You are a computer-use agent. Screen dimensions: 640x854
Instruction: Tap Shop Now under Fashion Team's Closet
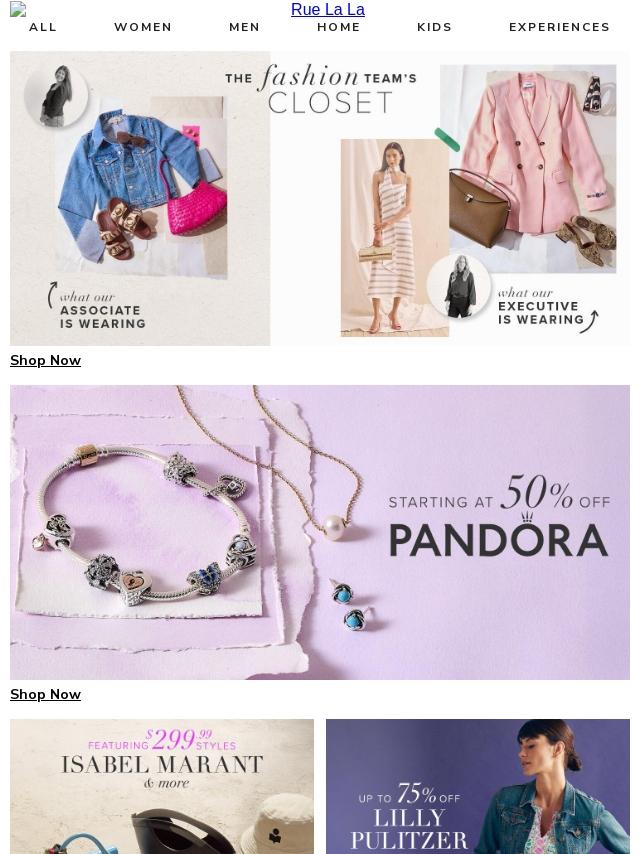pos(45,360)
